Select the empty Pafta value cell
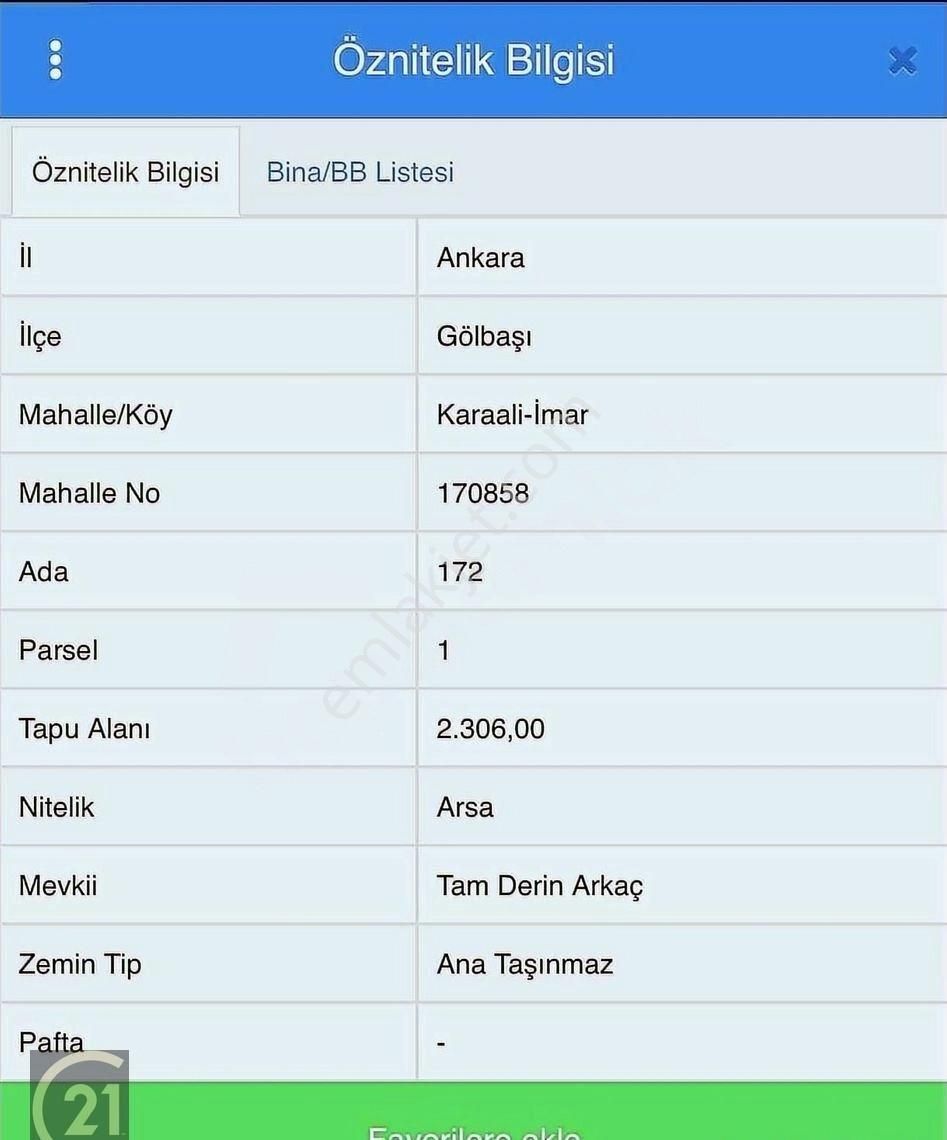This screenshot has height=1140, width=947. point(600,1042)
